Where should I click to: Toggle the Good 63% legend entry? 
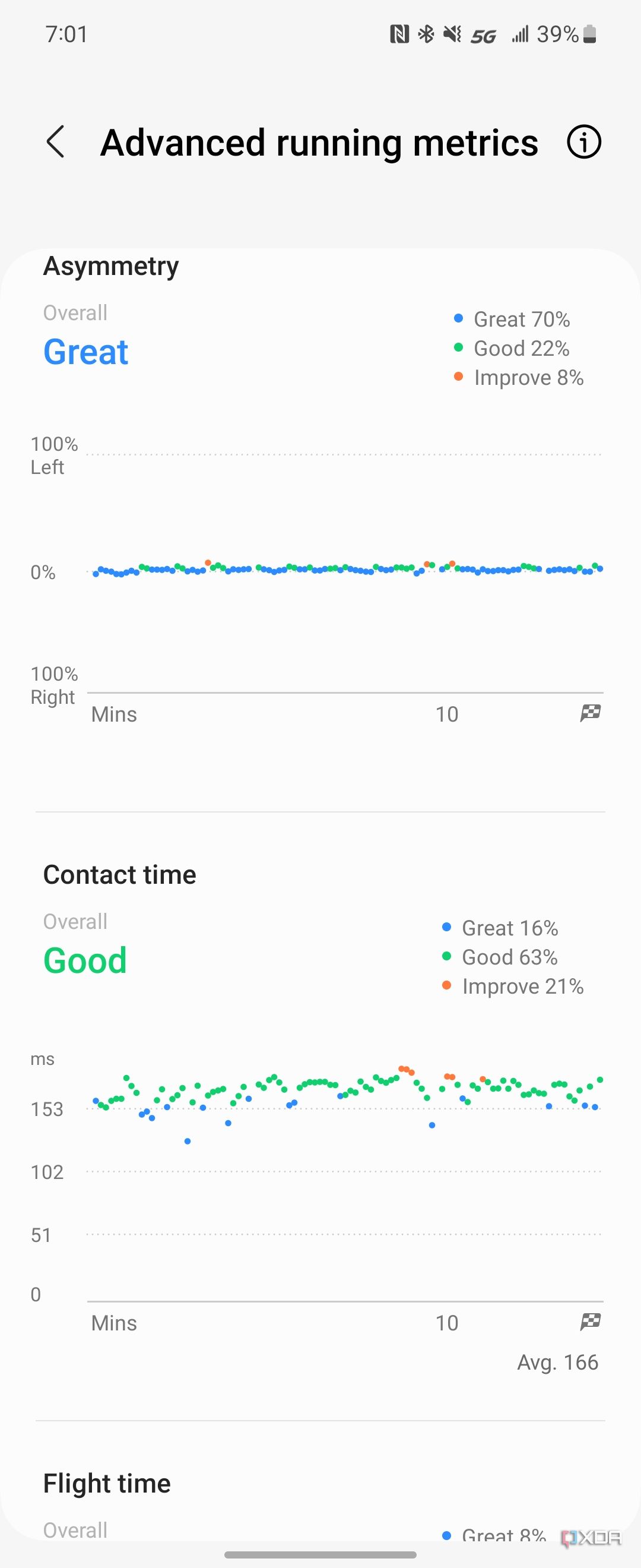tap(510, 957)
